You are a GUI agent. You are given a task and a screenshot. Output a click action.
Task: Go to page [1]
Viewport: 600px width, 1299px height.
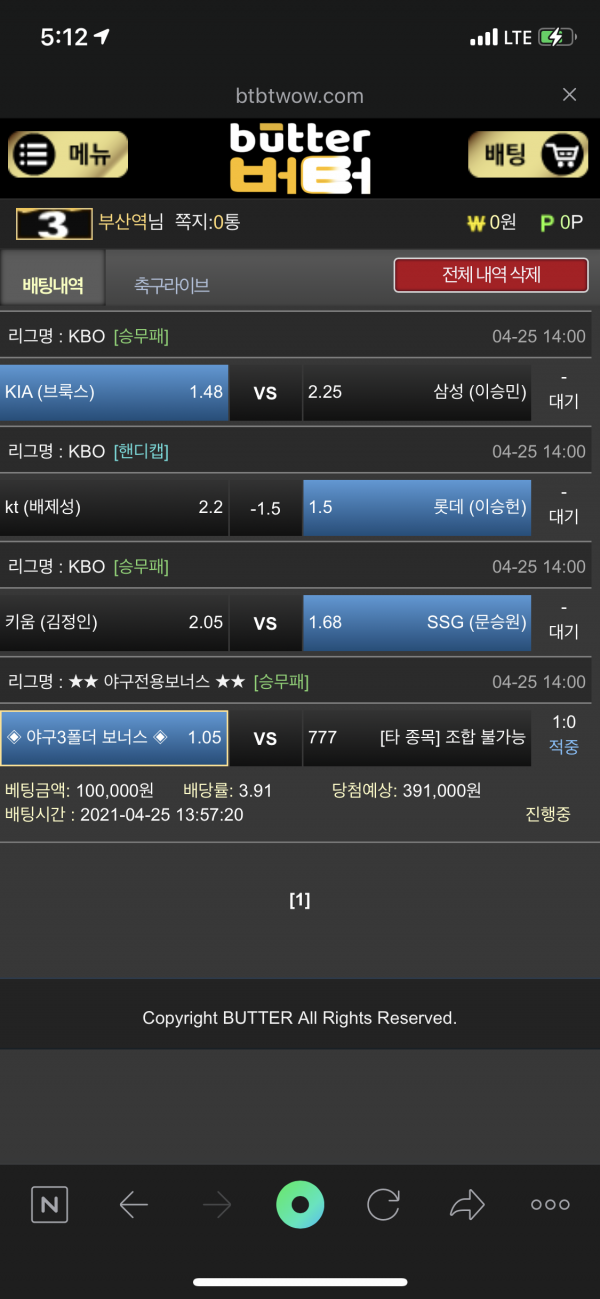coord(300,900)
